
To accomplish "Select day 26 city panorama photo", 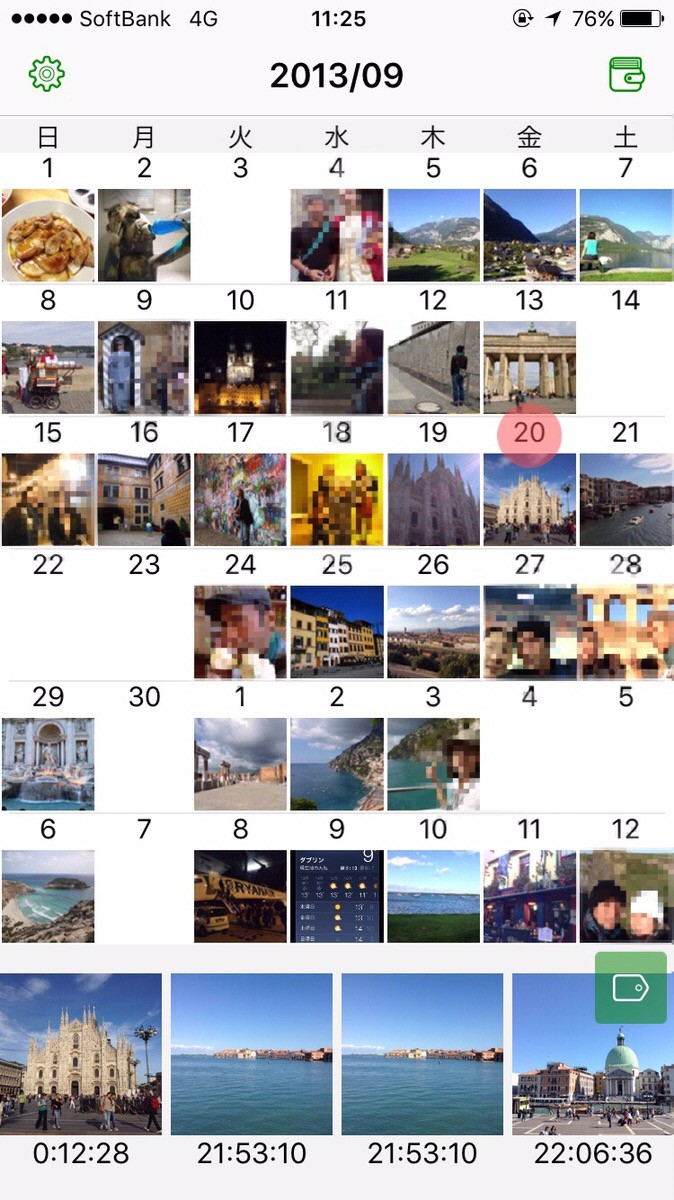I will (x=433, y=631).
